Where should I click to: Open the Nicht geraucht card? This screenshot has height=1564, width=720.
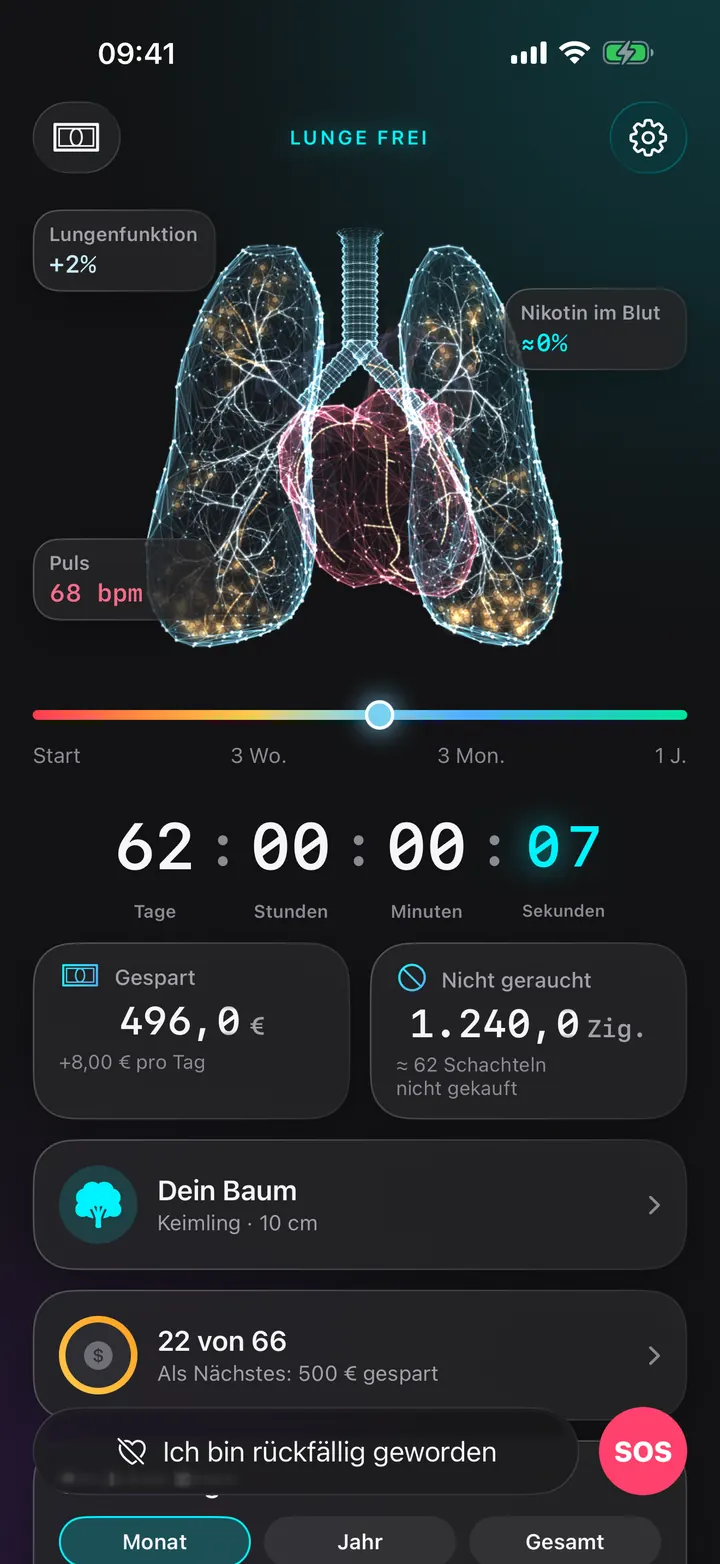528,1030
